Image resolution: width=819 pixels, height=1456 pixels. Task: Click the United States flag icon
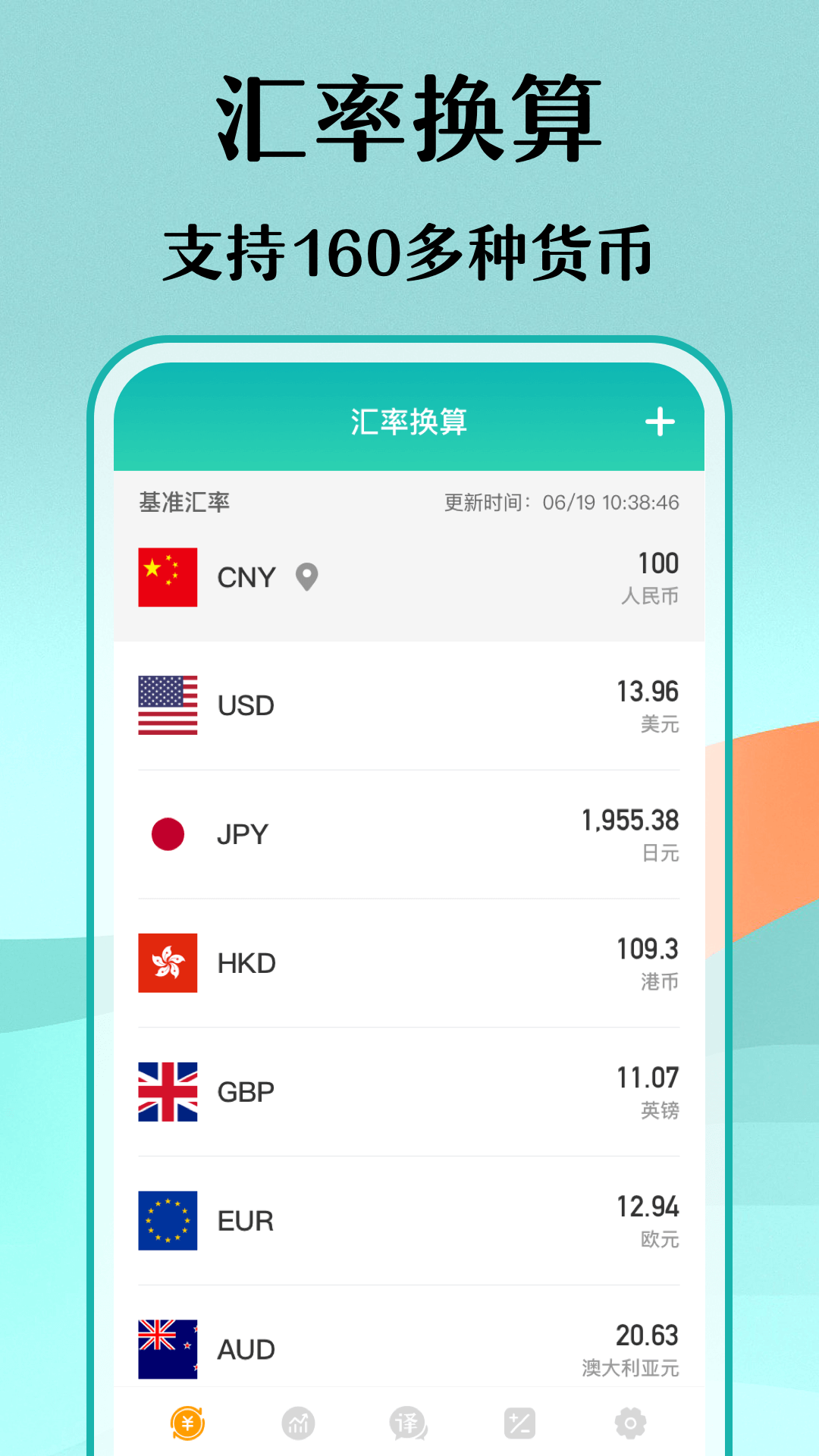(168, 706)
